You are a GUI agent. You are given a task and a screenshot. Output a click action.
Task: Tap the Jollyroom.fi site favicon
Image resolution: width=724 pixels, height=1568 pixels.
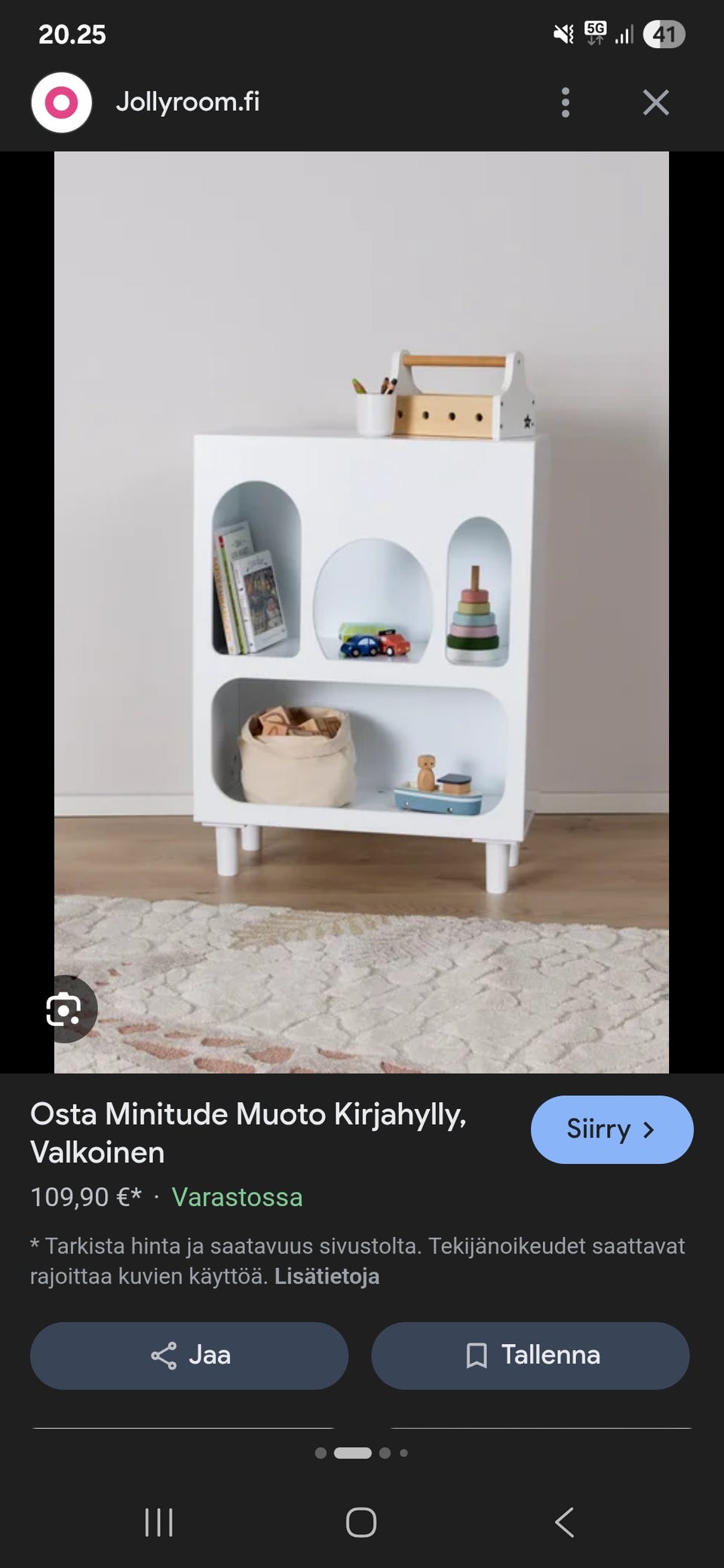pyautogui.click(x=61, y=102)
